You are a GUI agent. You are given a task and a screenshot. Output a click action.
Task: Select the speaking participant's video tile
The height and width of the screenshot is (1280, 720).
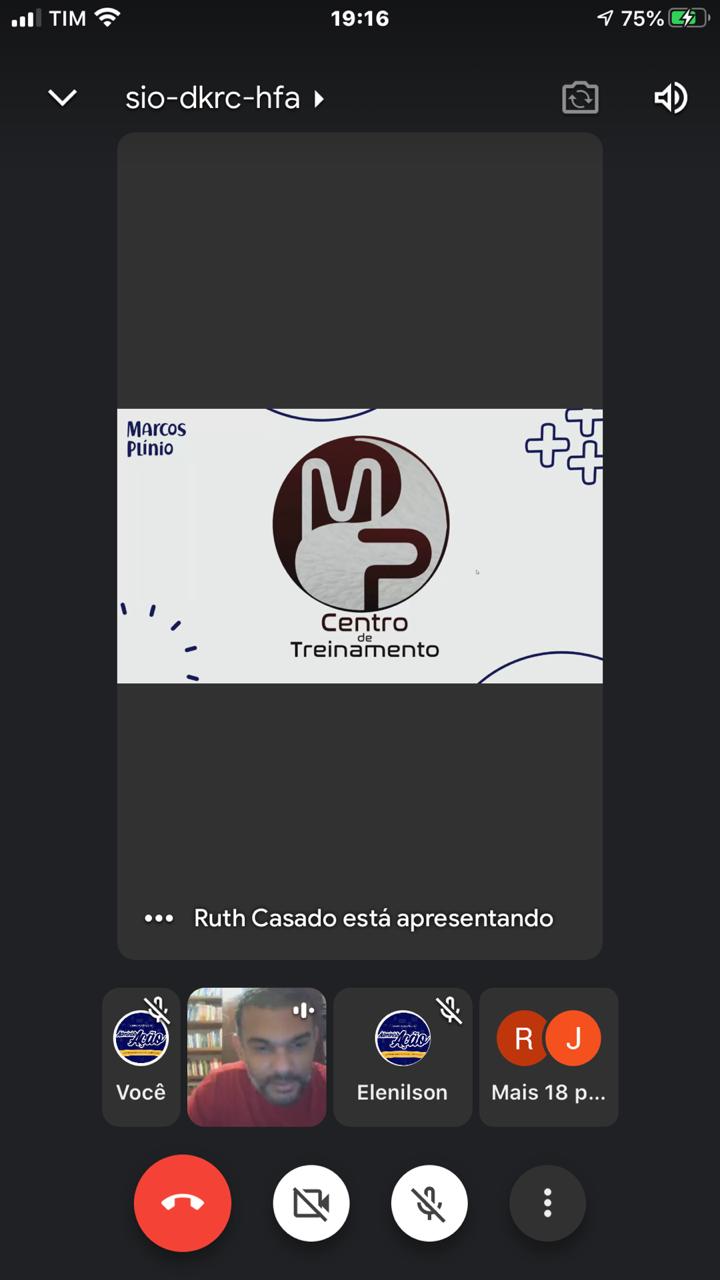[x=257, y=1057]
